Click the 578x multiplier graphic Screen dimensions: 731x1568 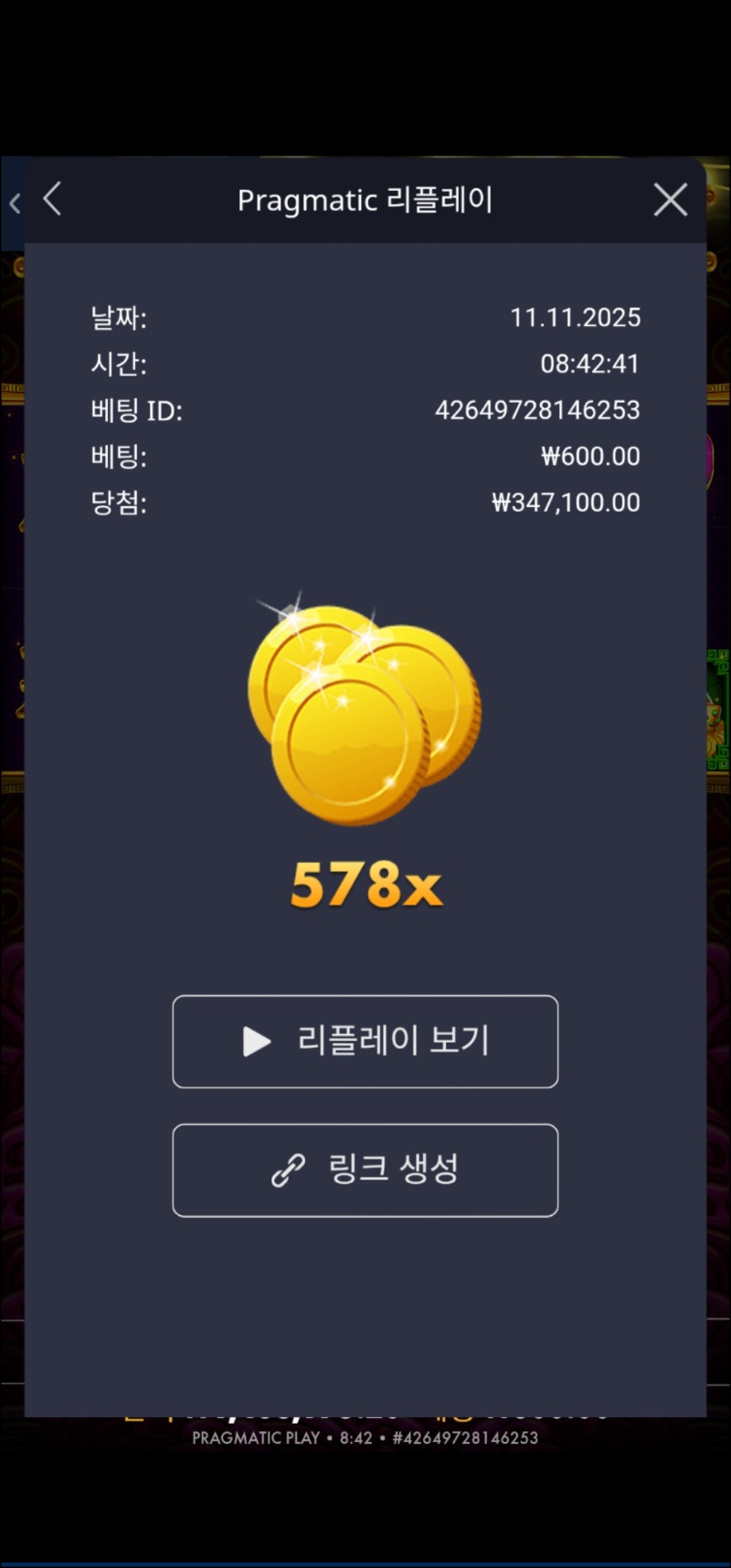point(365,882)
